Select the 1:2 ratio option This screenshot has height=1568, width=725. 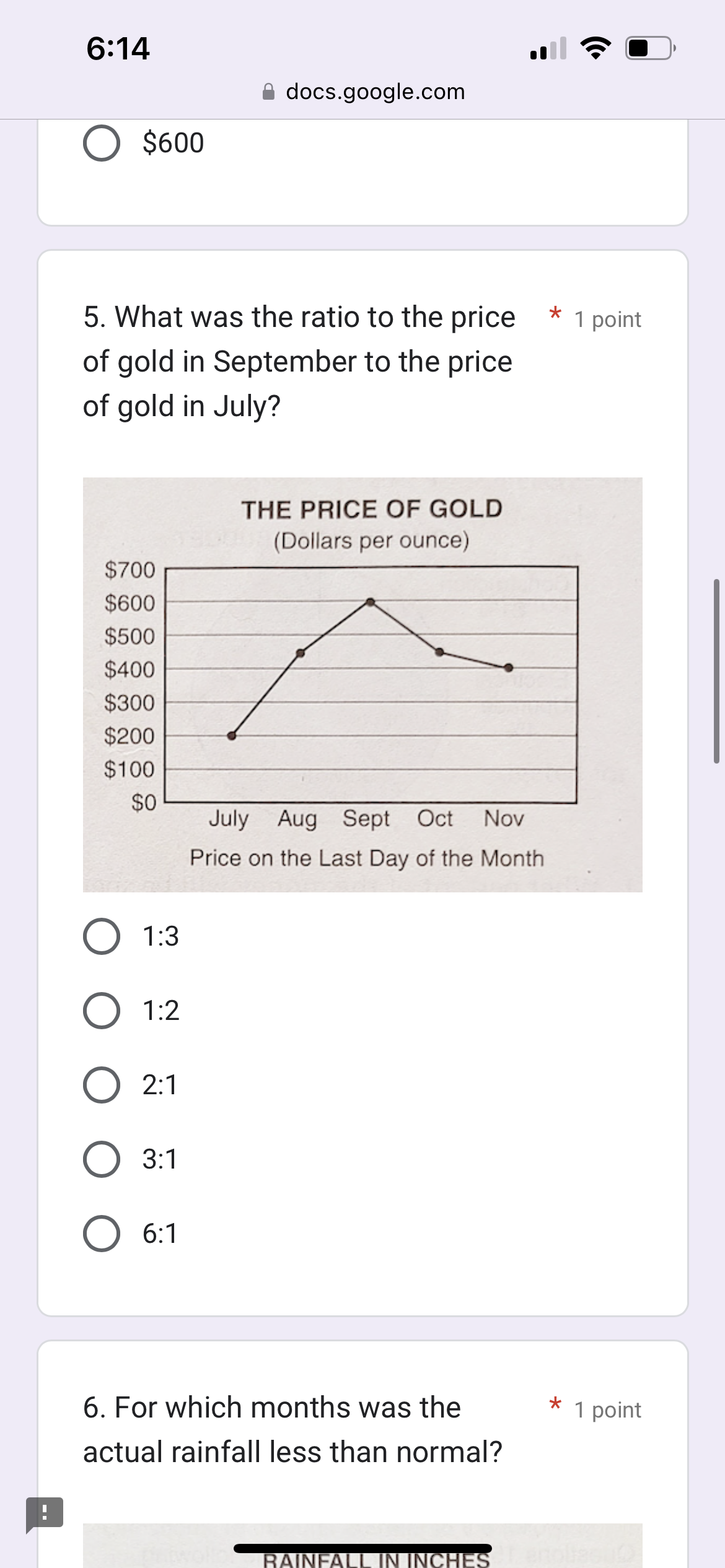(x=102, y=1011)
